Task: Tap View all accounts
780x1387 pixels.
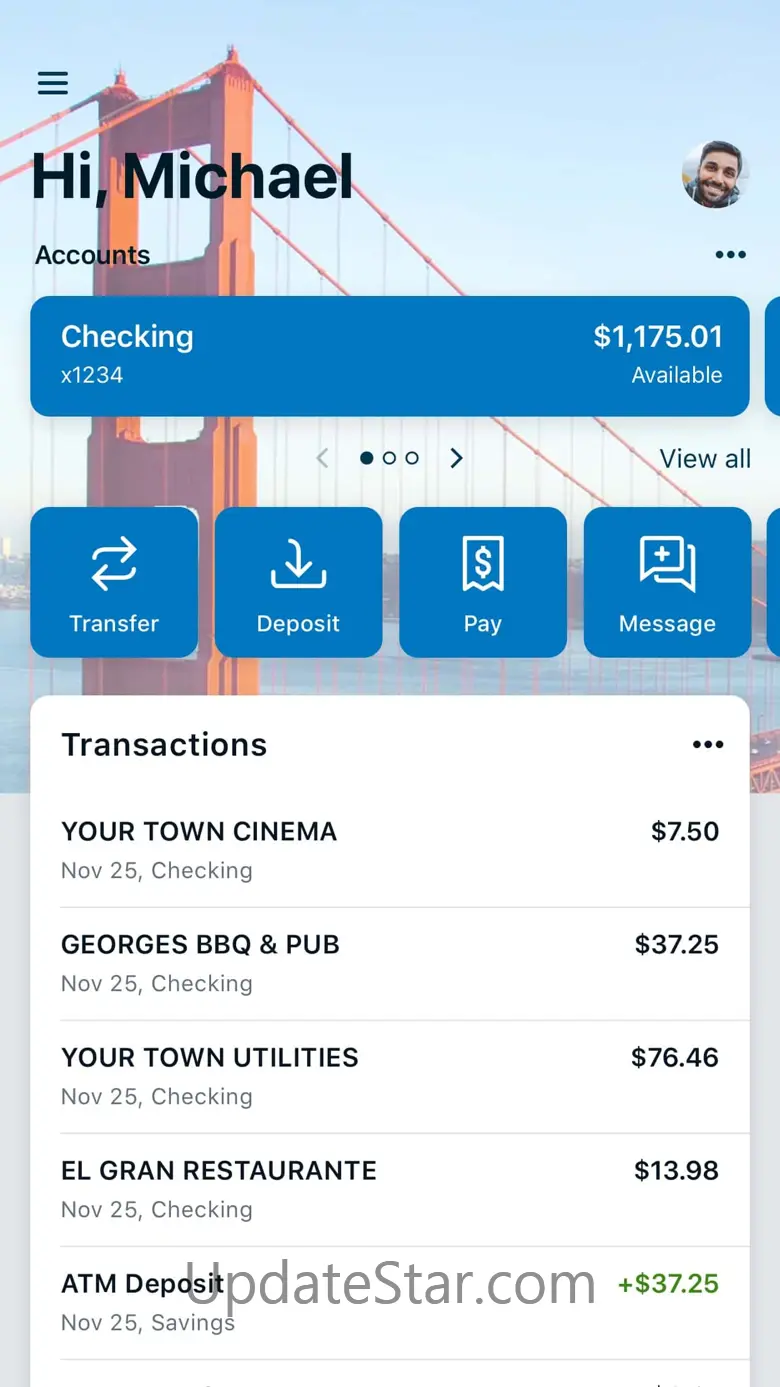Action: tap(704, 459)
